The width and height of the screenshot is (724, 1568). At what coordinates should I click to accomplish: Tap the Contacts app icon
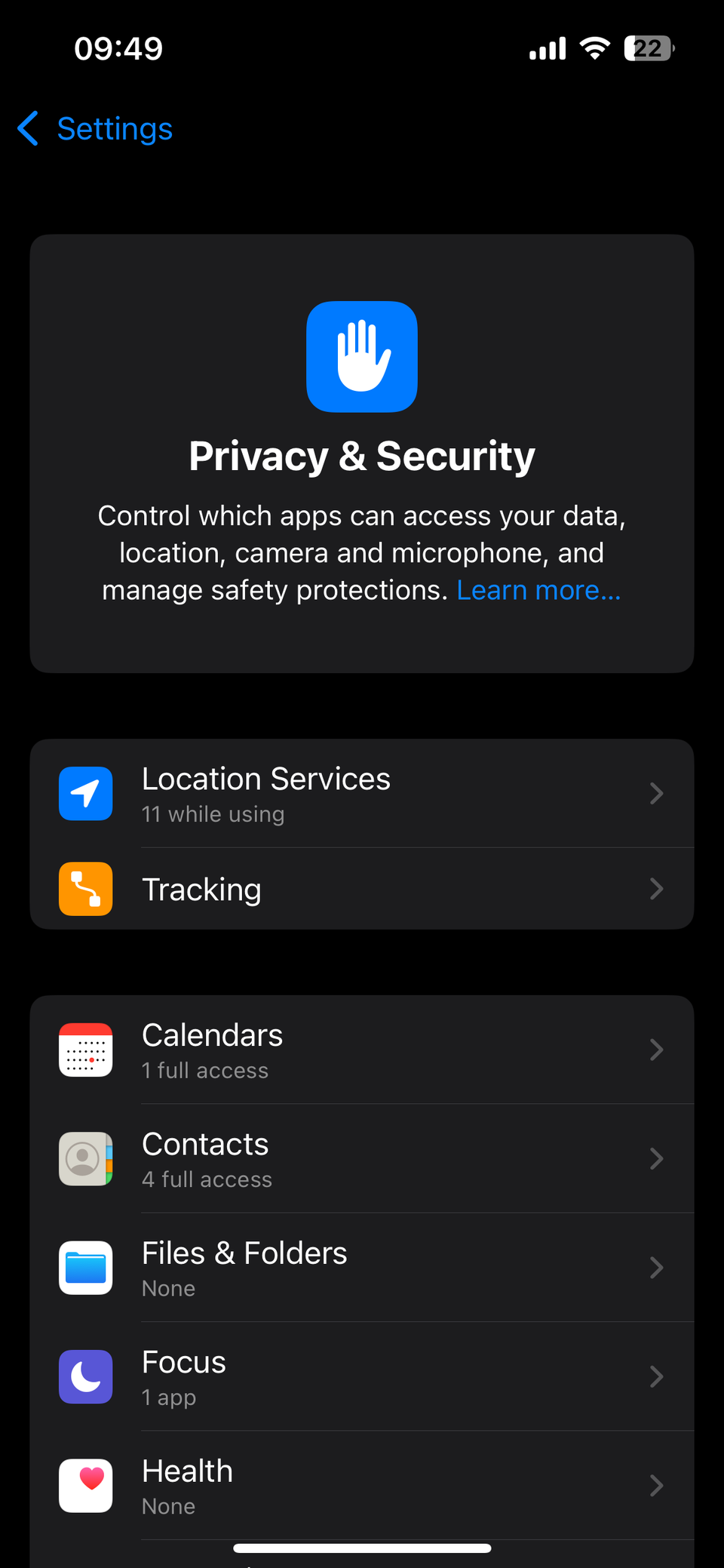point(85,1159)
